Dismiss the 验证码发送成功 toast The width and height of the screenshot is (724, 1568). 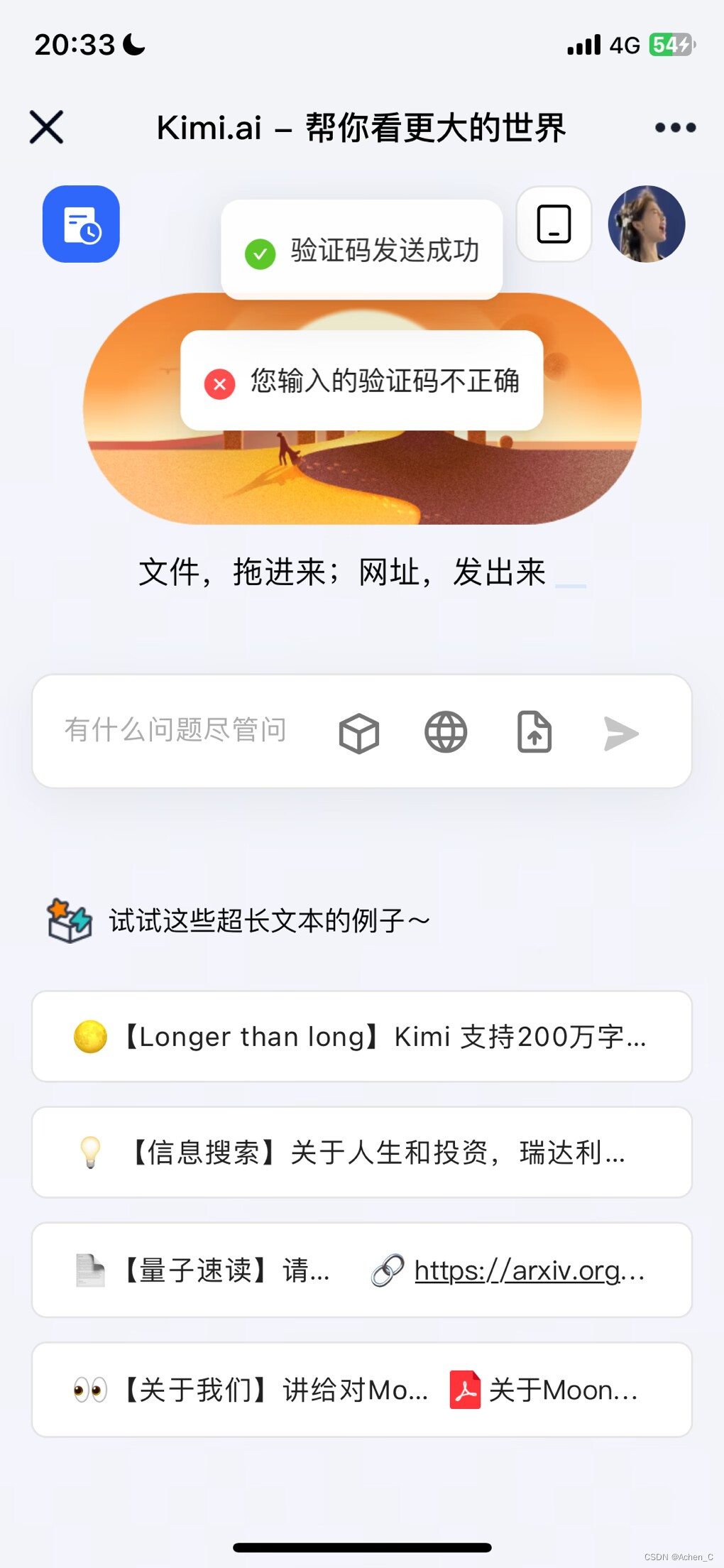coord(361,249)
